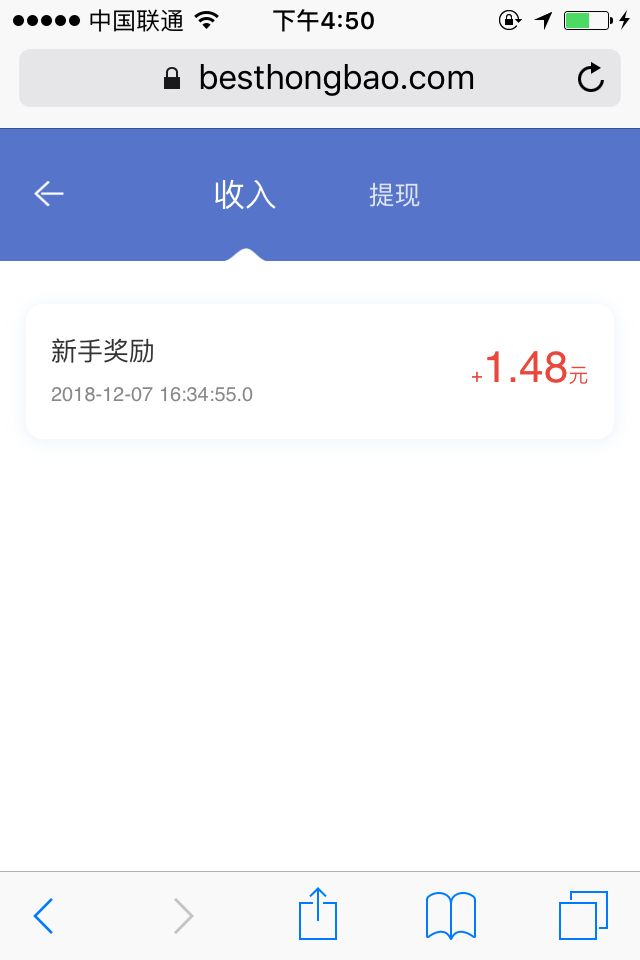Open Safari's share sheet
Viewport: 640px width, 960px height.
318,915
